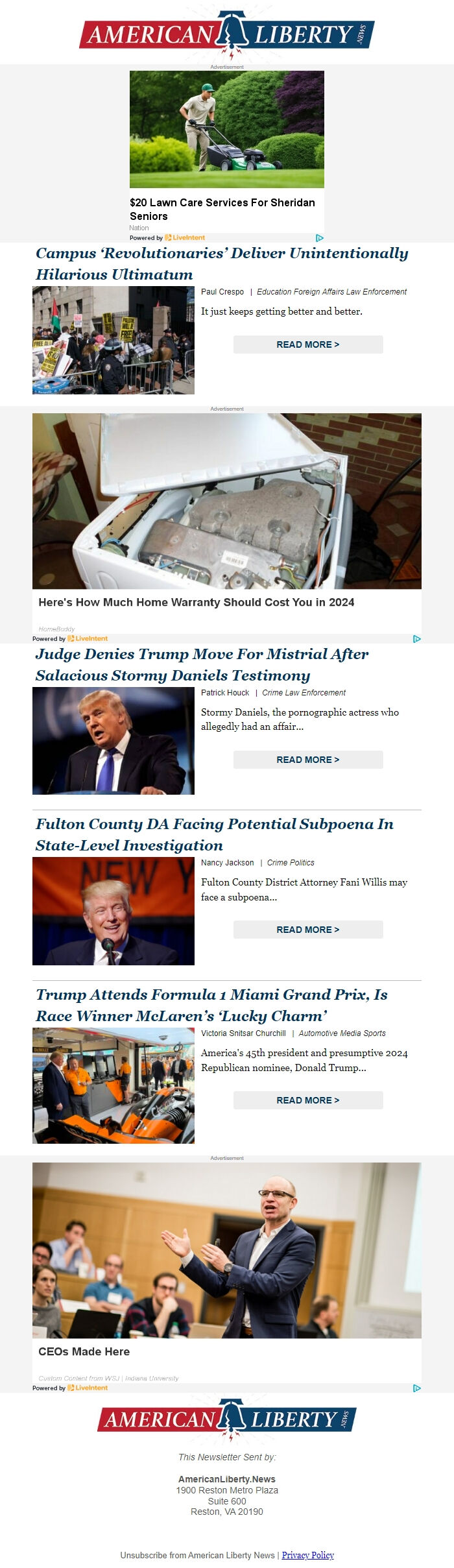Read more about Fani Willis subpoena
Image resolution: width=454 pixels, height=1568 pixels.
pos(307,930)
